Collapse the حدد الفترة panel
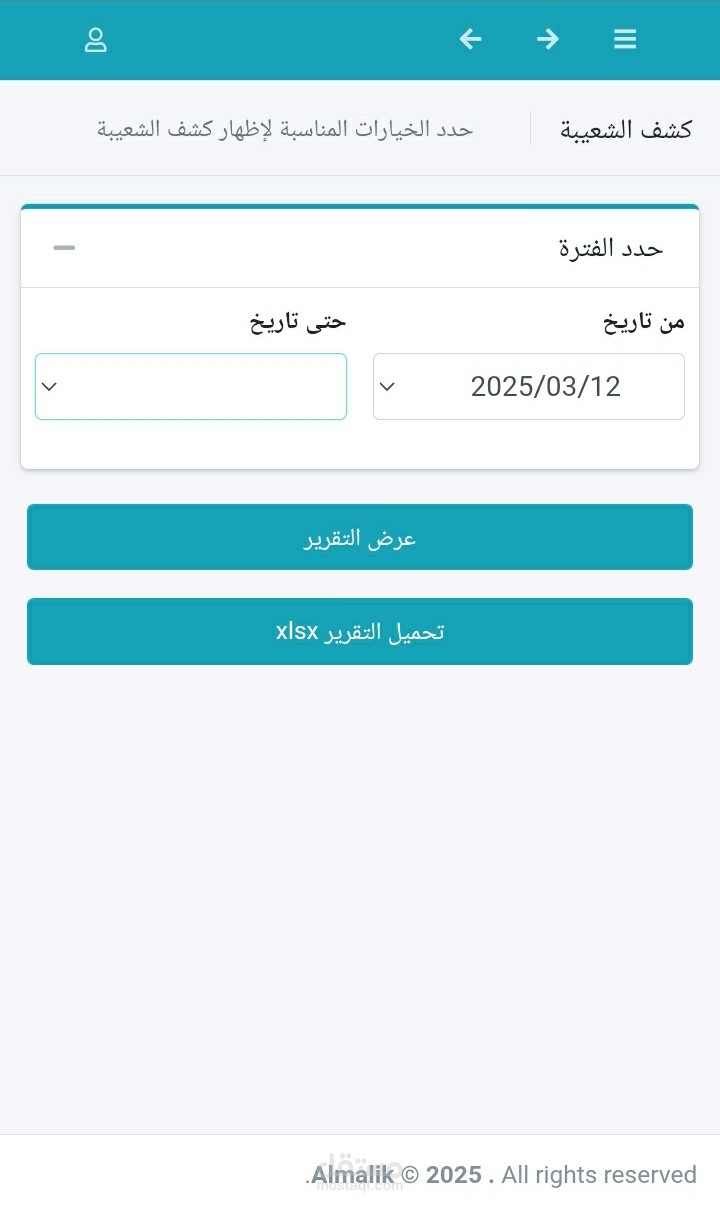 [x=64, y=248]
